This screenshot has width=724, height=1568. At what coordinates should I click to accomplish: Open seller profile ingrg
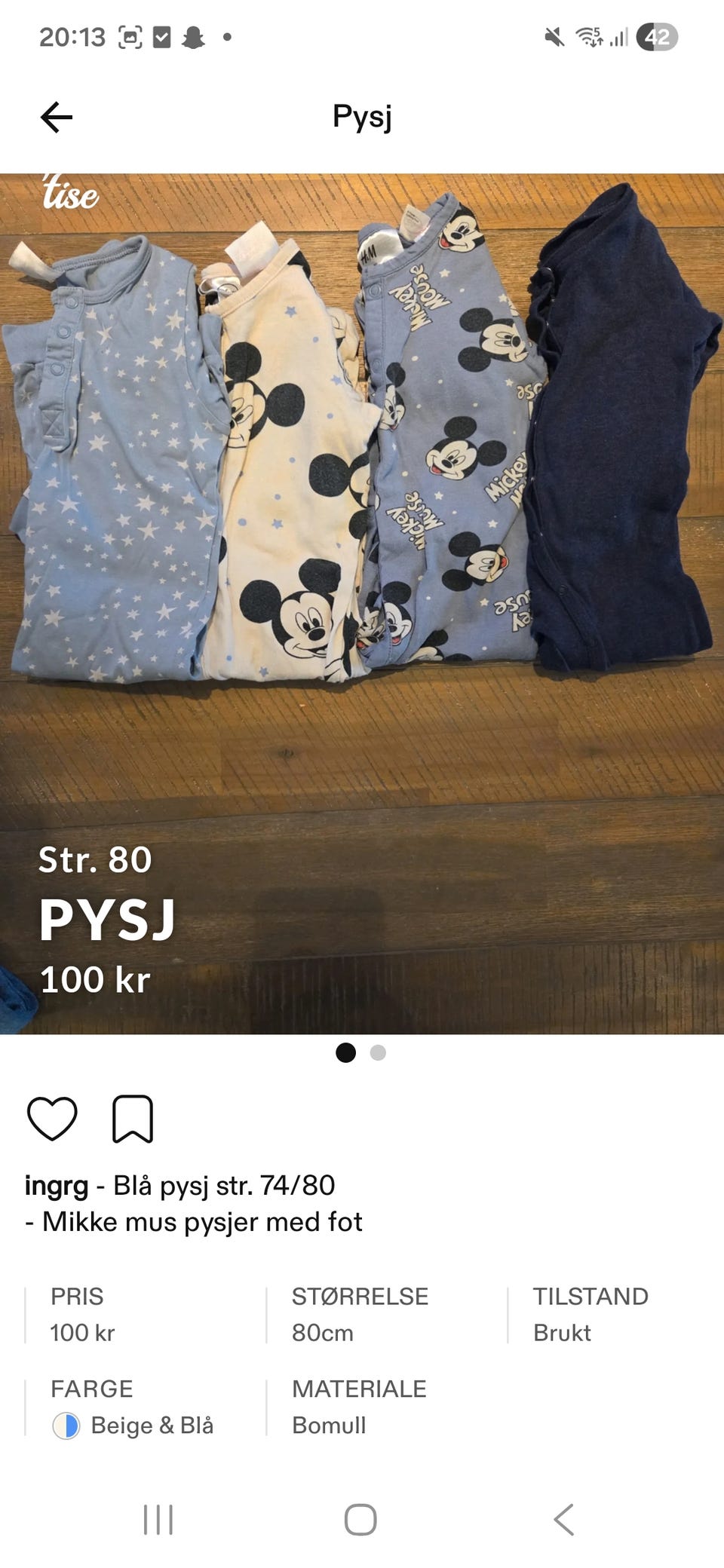pyautogui.click(x=56, y=1185)
